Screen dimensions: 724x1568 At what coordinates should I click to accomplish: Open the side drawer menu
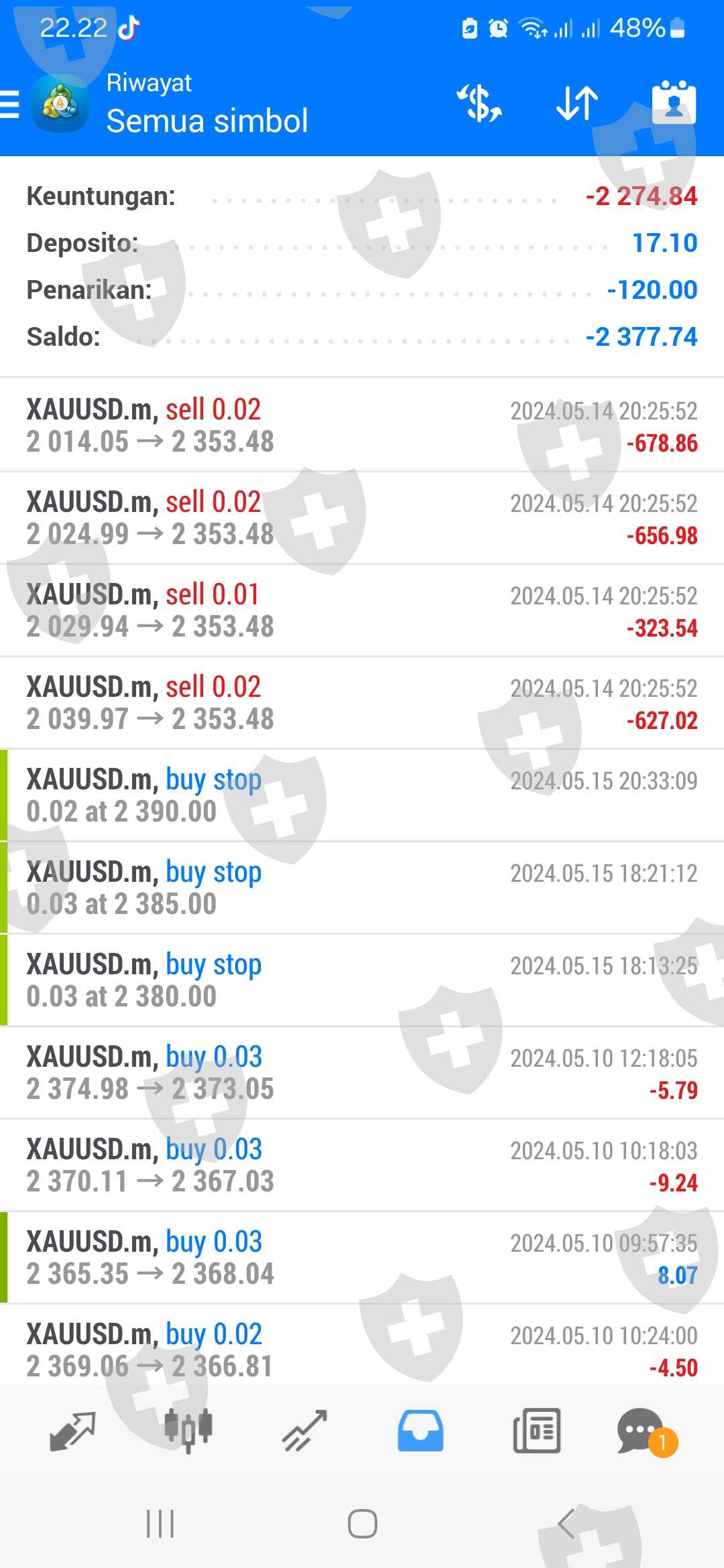coord(11,105)
